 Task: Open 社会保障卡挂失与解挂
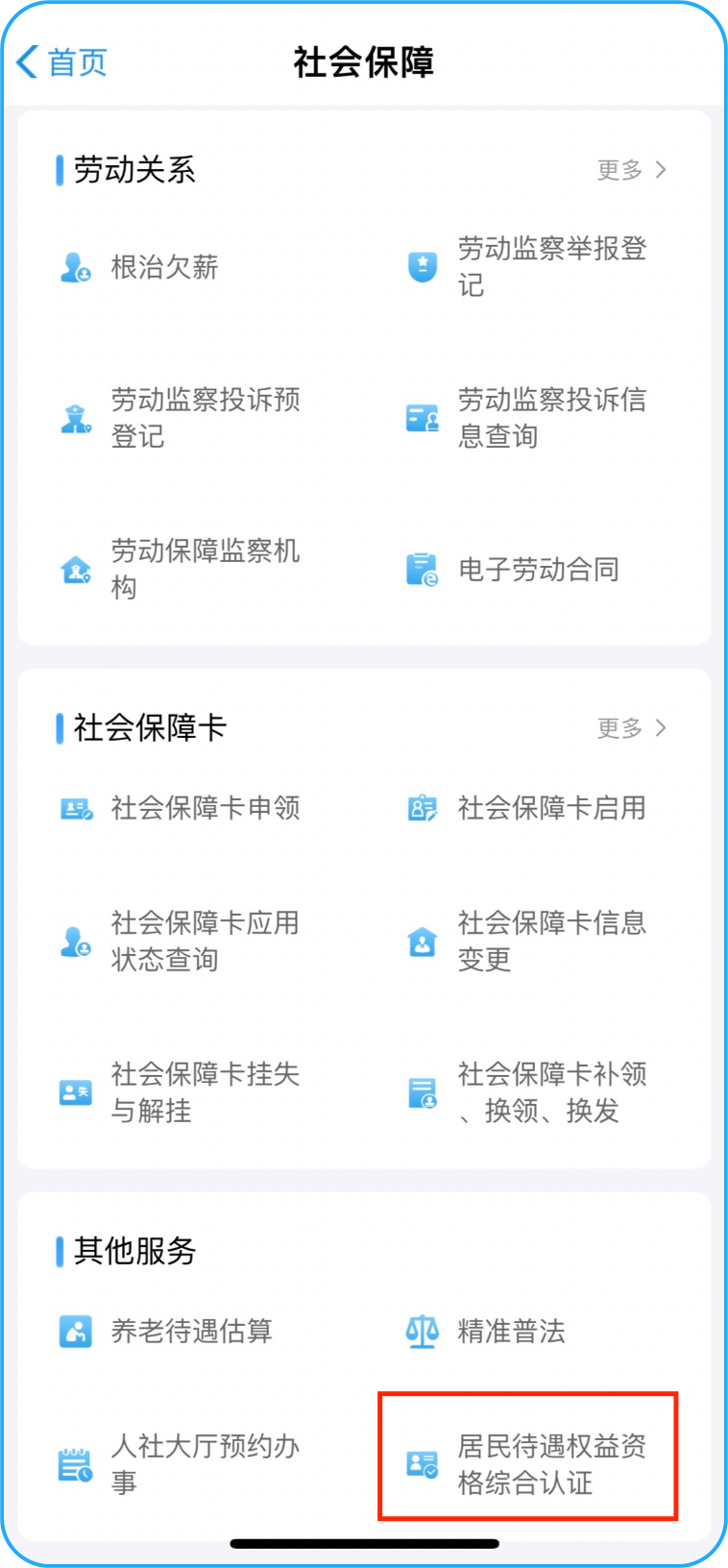click(x=205, y=1091)
